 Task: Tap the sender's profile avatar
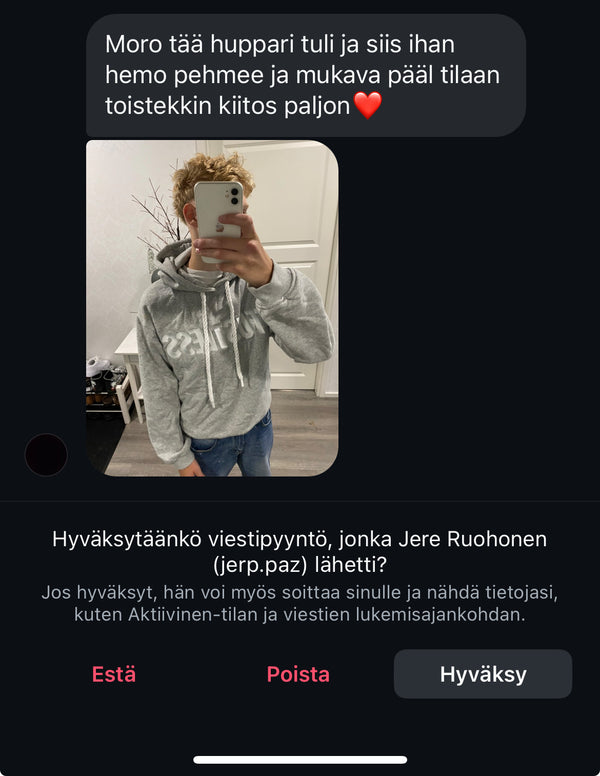[x=46, y=455]
